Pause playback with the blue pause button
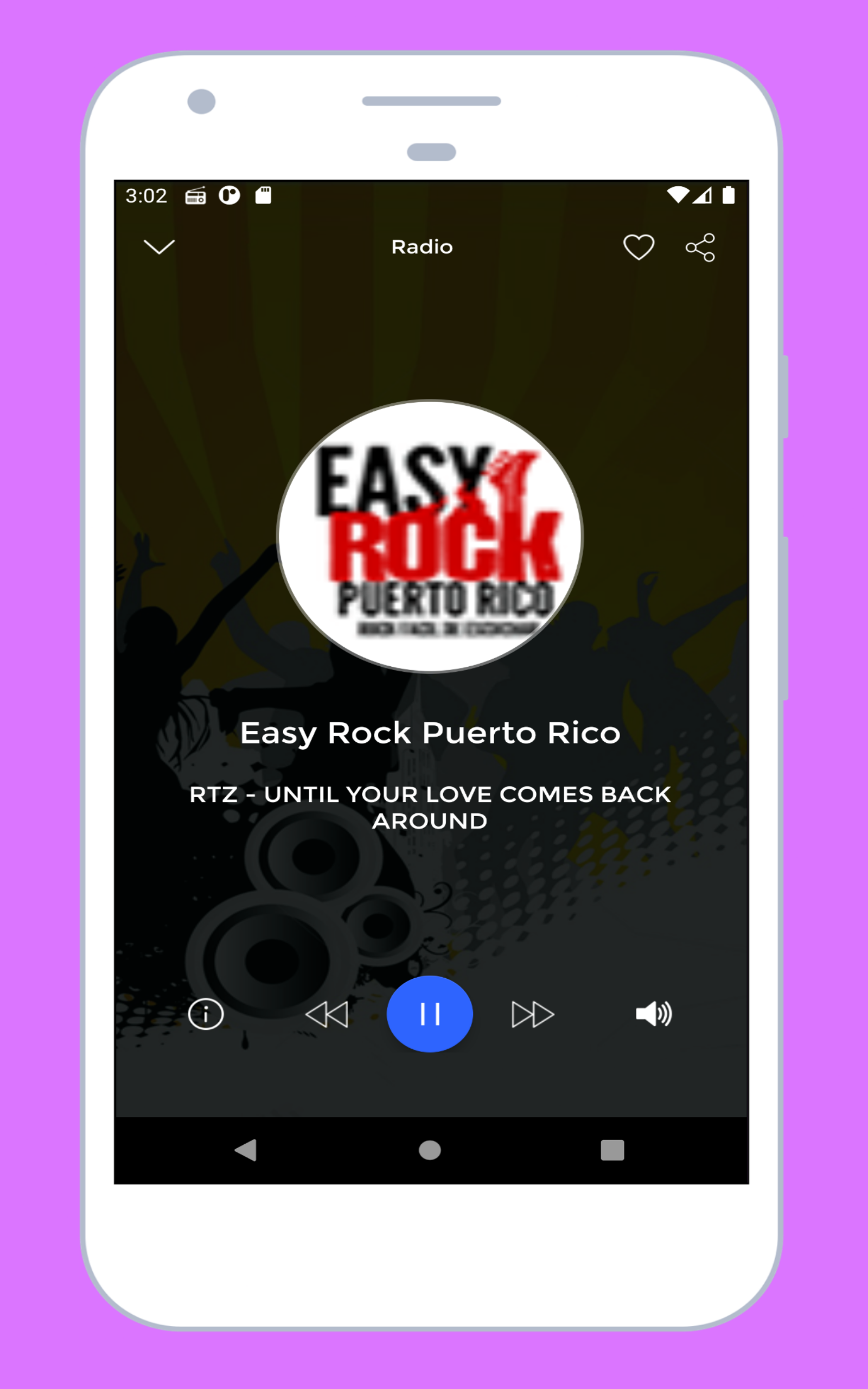This screenshot has width=868, height=1389. click(430, 1014)
